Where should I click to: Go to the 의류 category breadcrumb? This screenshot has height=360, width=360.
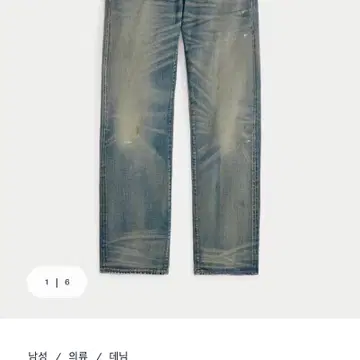78,356
